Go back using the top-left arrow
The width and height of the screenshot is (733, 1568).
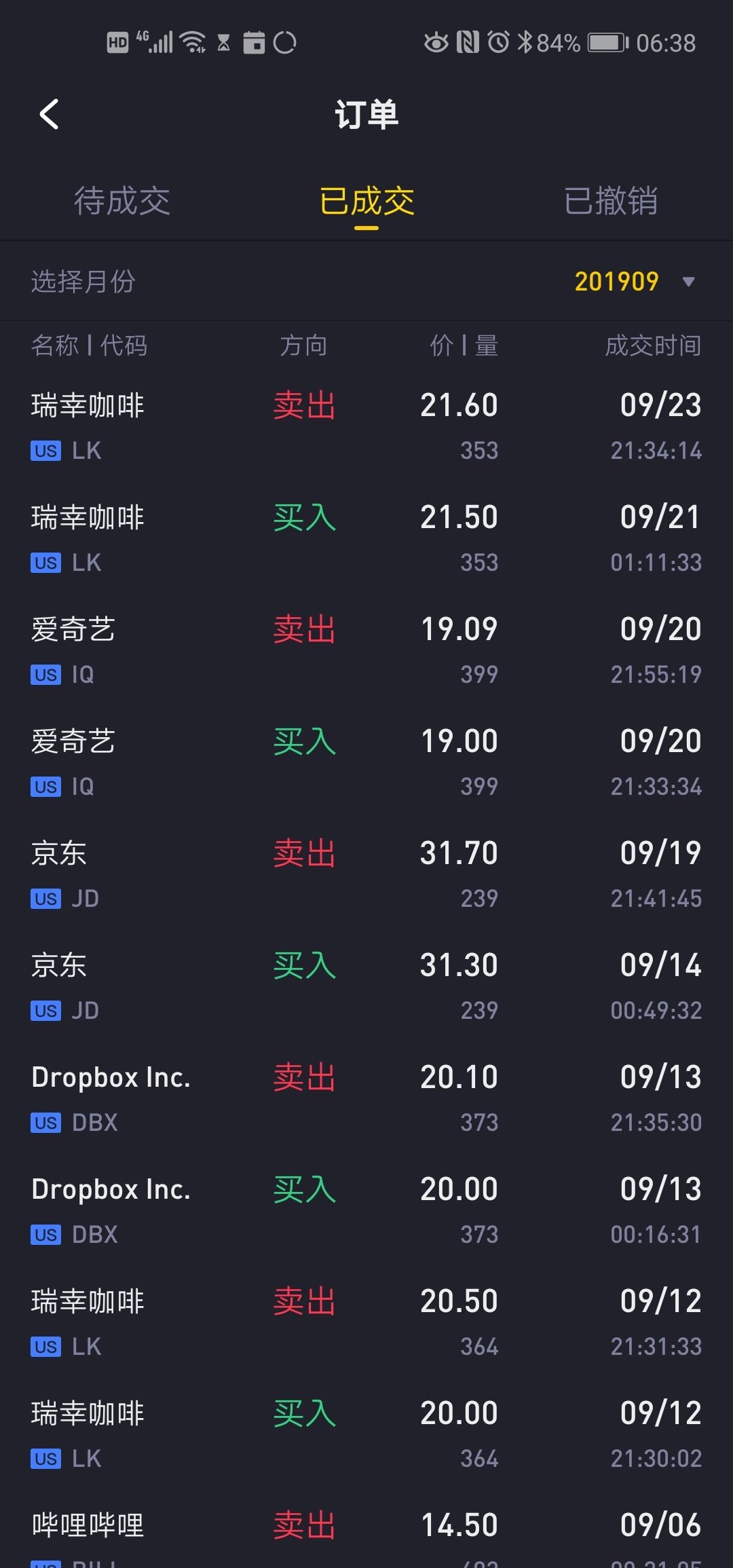click(49, 114)
